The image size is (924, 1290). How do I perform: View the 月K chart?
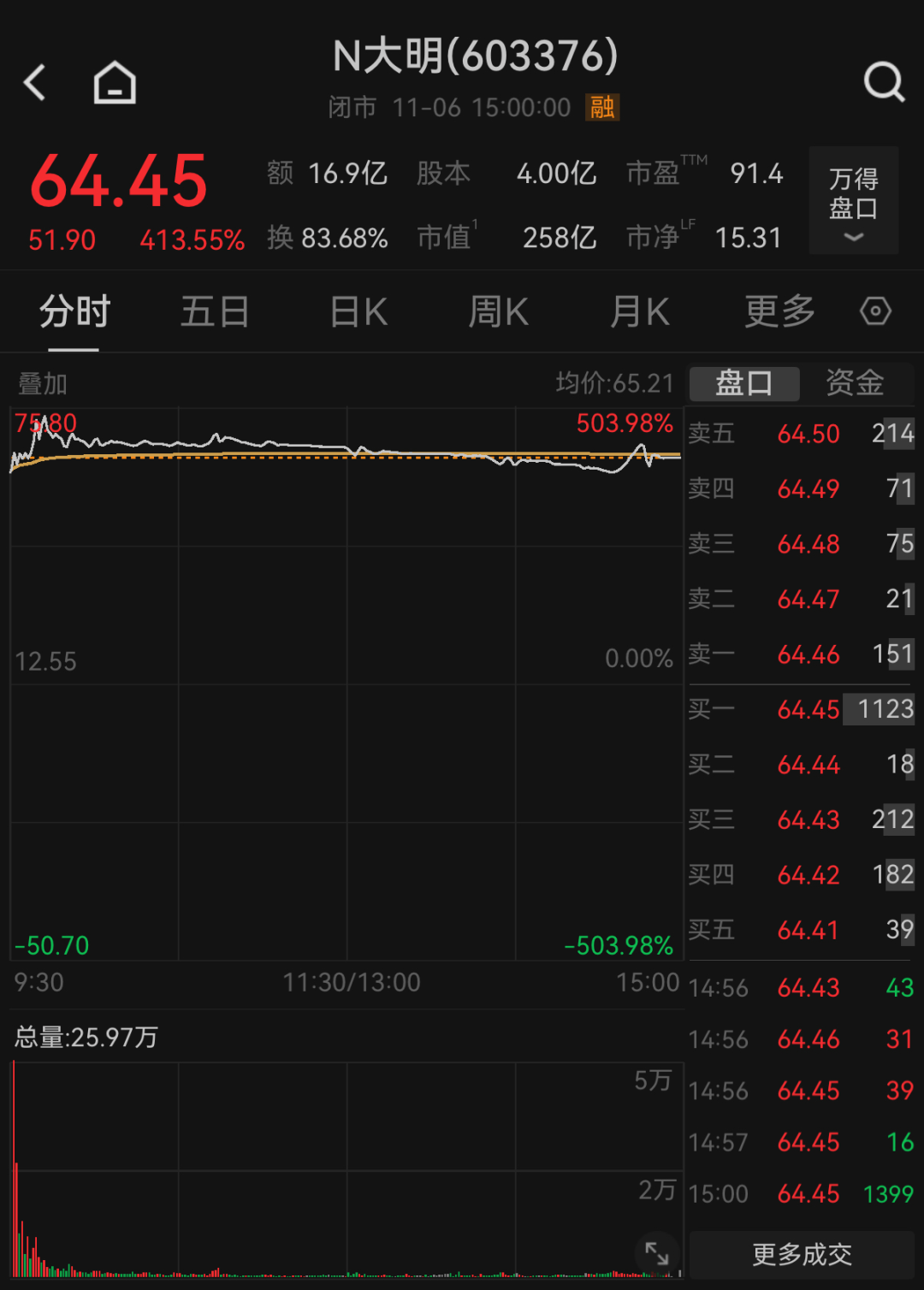coord(640,311)
